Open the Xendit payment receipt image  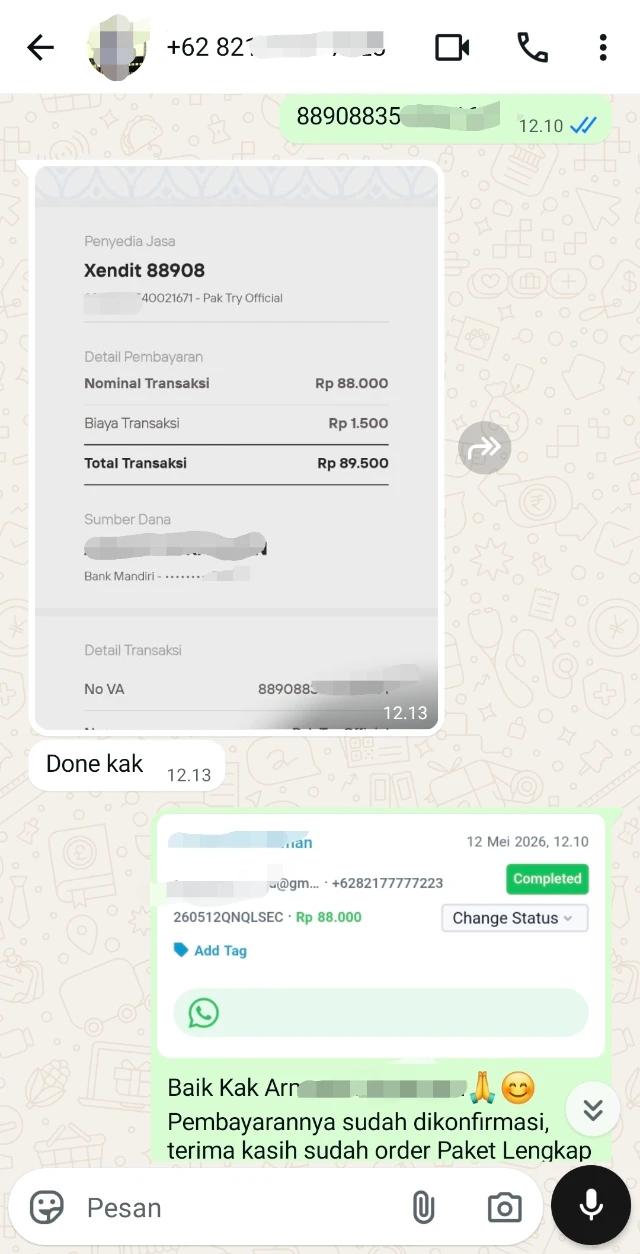236,447
